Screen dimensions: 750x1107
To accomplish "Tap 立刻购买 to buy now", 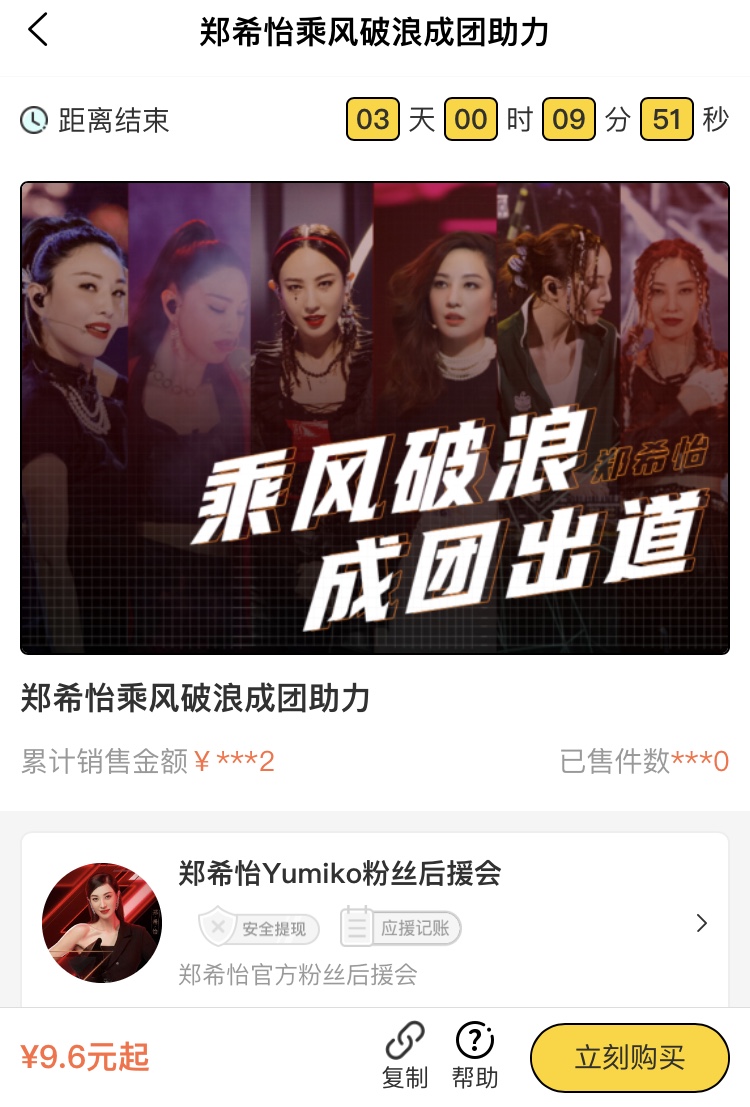I will pyautogui.click(x=629, y=1057).
